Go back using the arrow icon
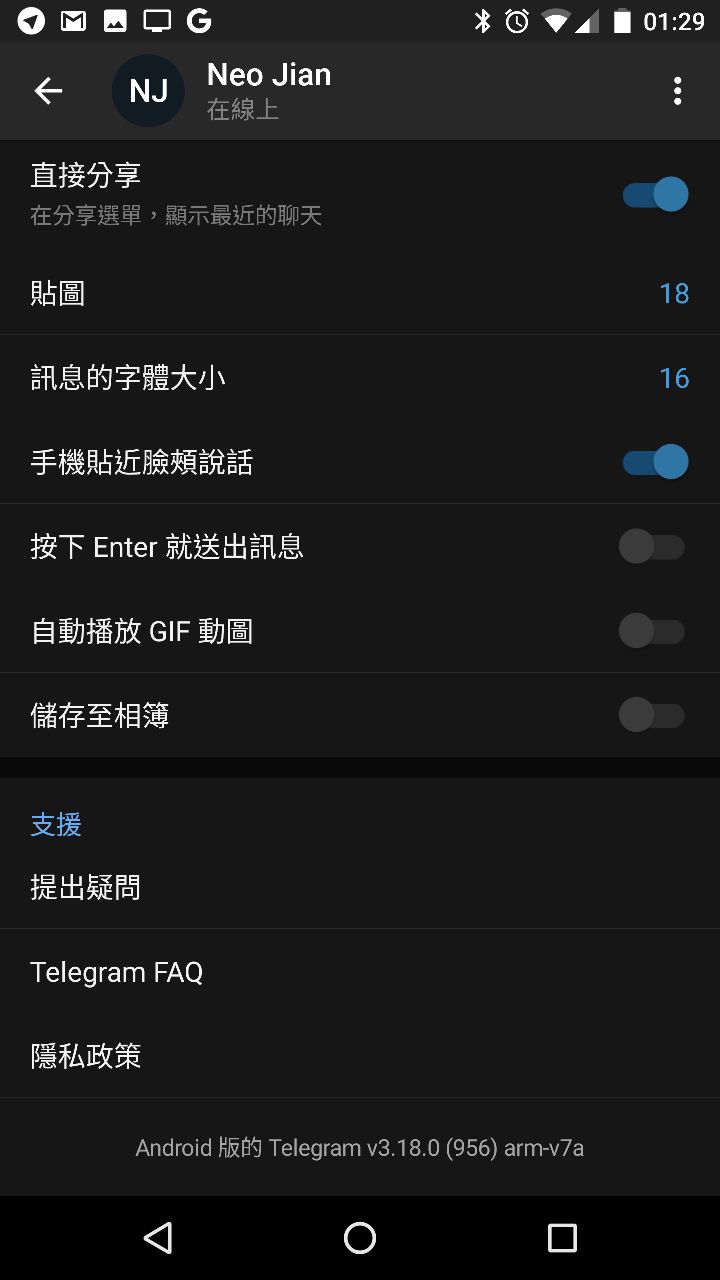 coord(48,91)
